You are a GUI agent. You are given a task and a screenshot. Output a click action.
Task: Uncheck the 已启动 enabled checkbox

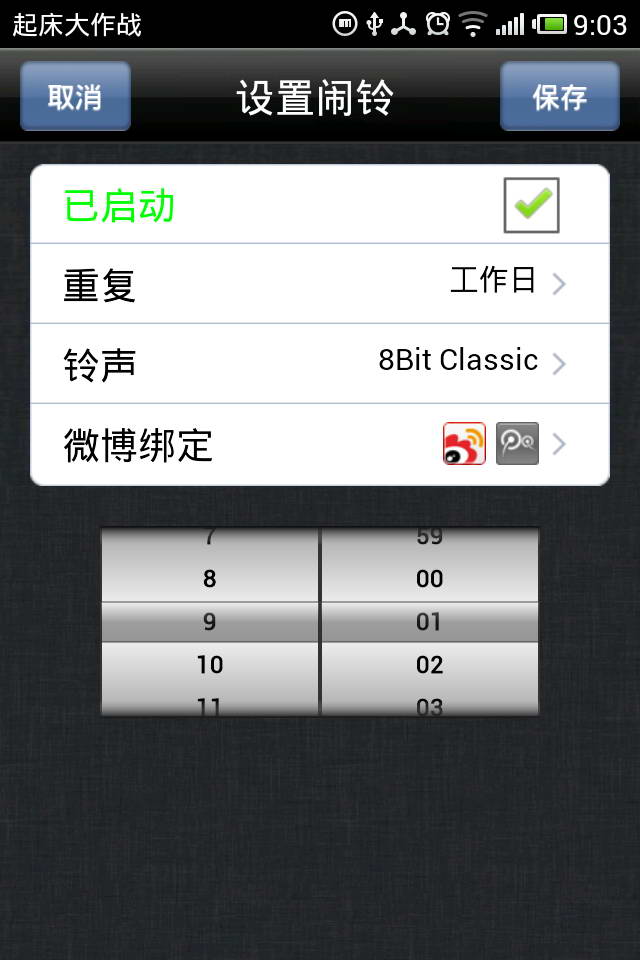click(x=531, y=205)
